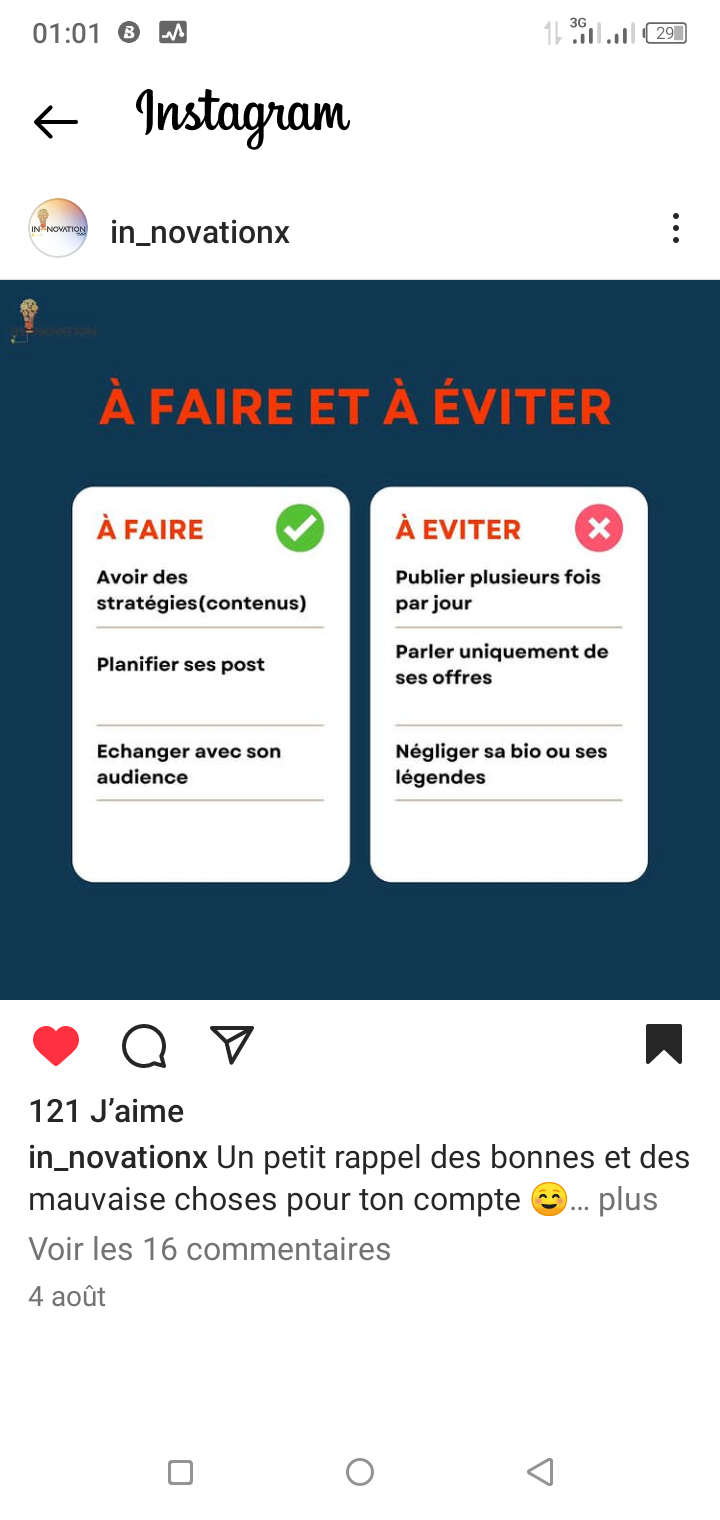Share the post via paper plane icon
This screenshot has width=720, height=1520.
(232, 1045)
